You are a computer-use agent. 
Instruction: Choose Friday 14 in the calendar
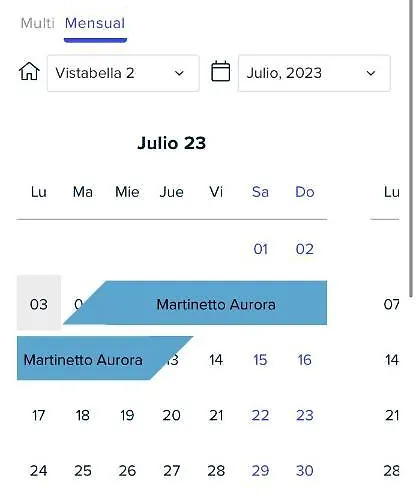click(216, 360)
